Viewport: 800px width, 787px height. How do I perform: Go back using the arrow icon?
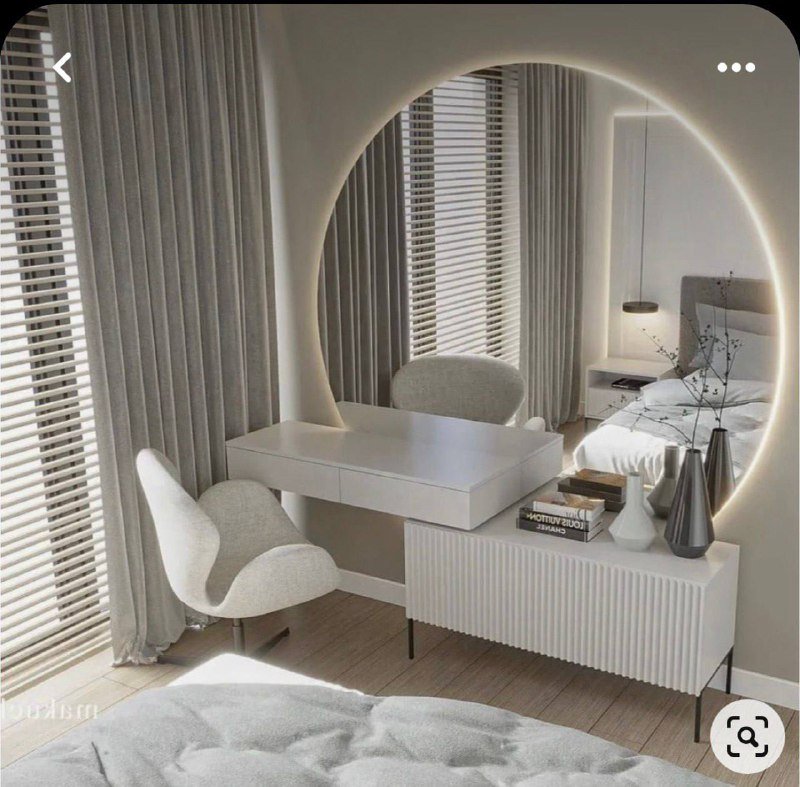pyautogui.click(x=62, y=68)
